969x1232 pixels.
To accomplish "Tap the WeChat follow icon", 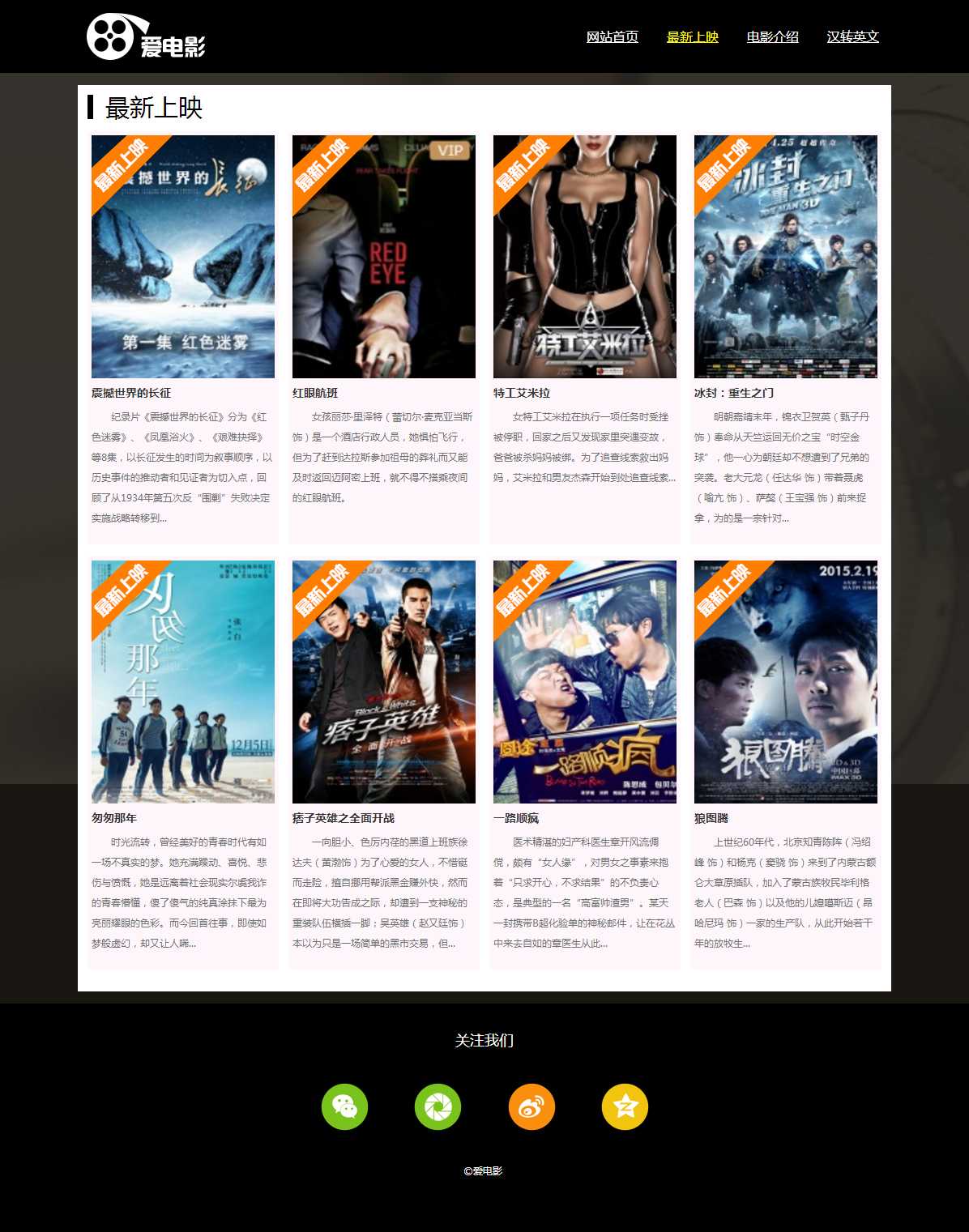I will pos(344,1106).
